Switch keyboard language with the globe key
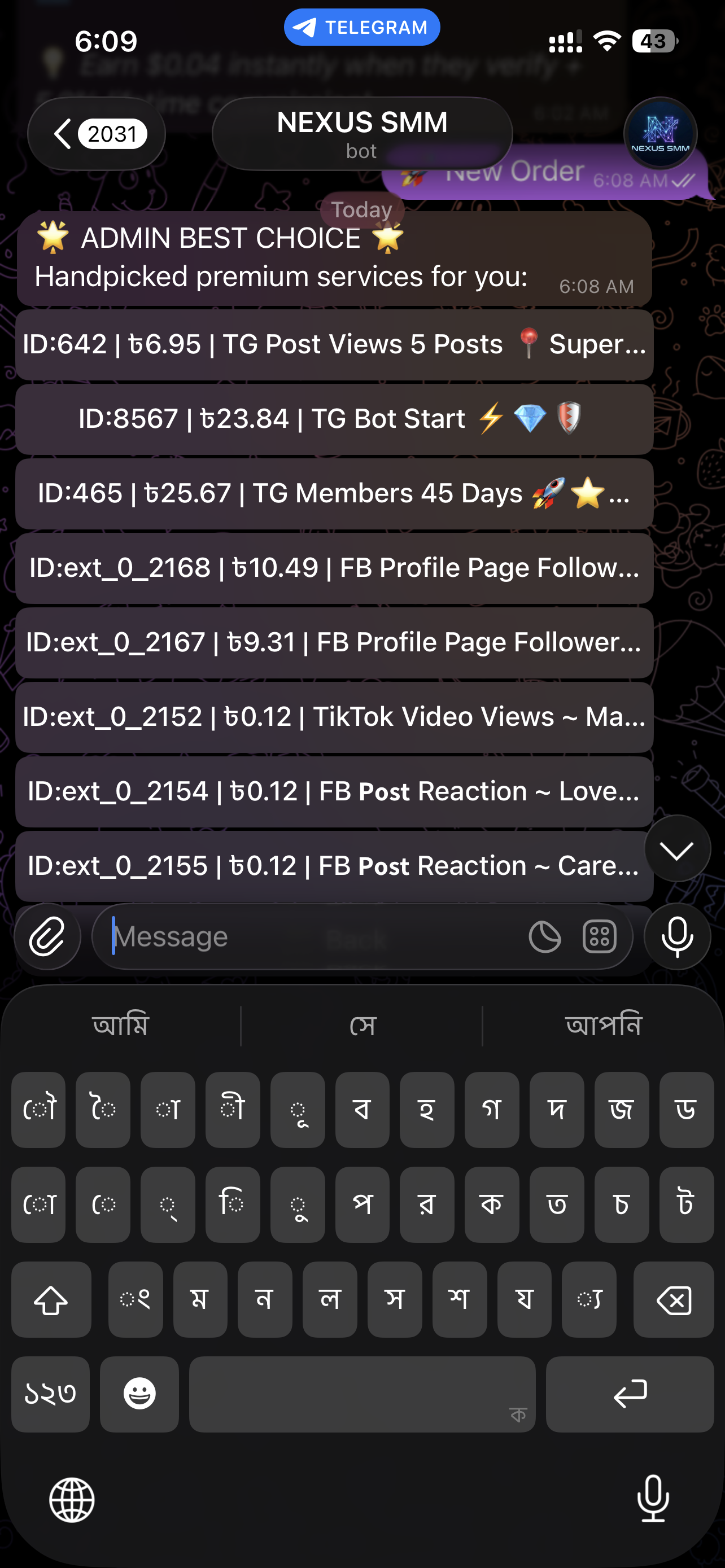725x1568 pixels. coord(72,1500)
